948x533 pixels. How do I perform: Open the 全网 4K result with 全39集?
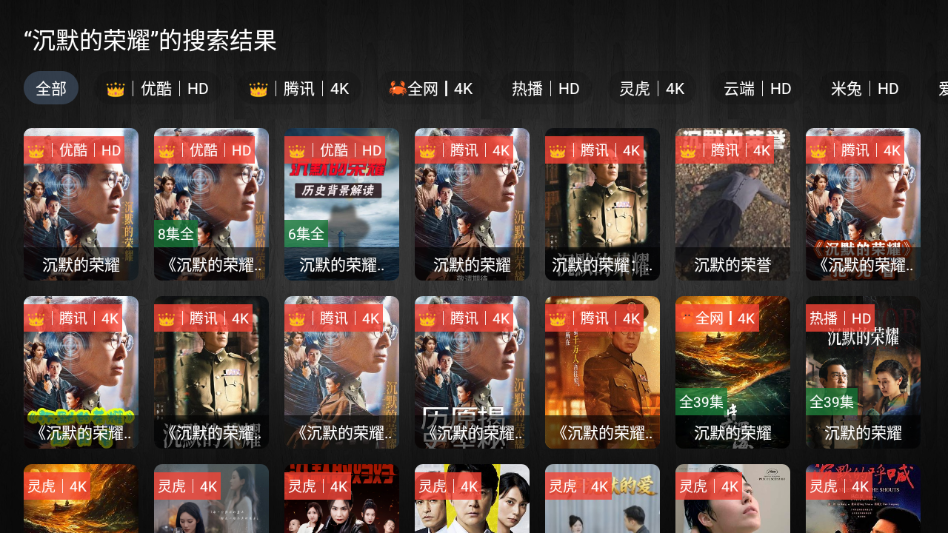[732, 372]
